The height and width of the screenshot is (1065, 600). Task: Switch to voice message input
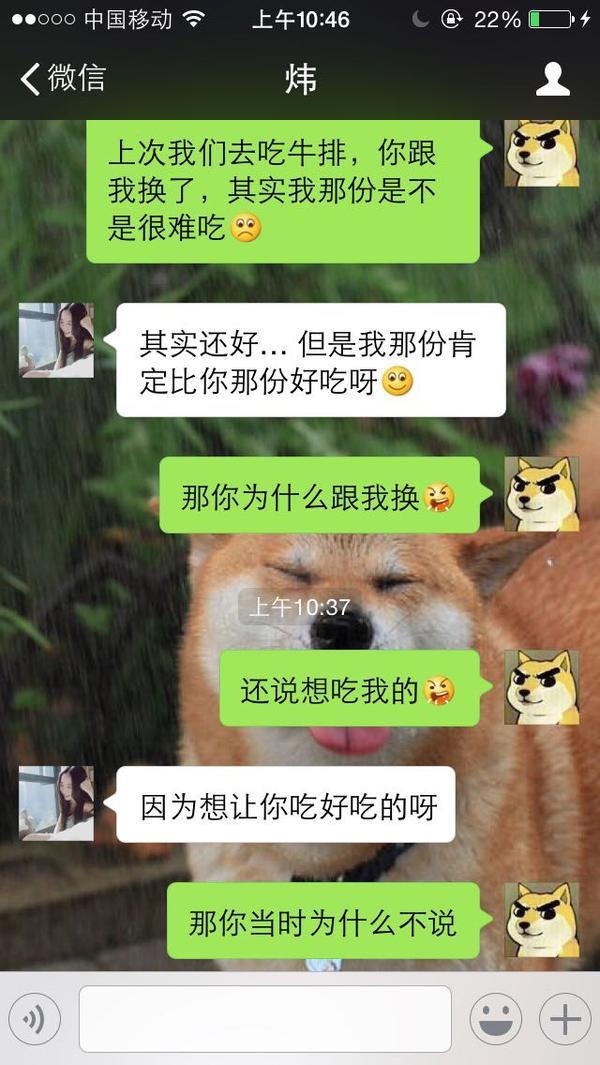[35, 1019]
